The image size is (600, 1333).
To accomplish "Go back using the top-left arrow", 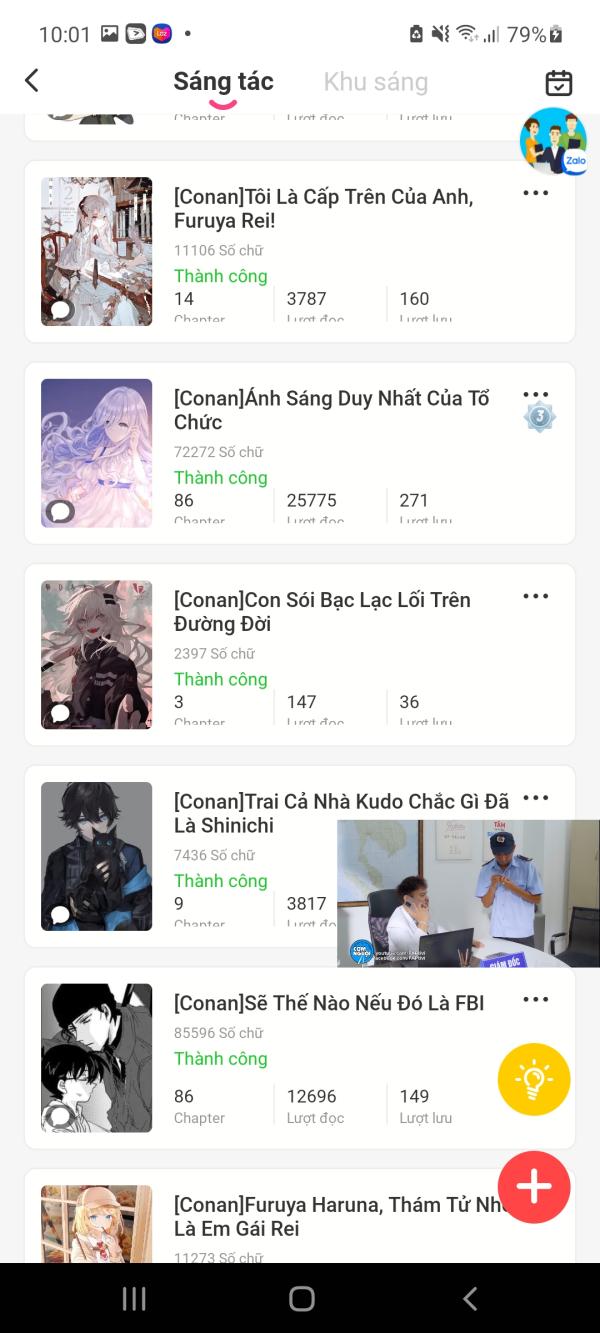I will [32, 81].
